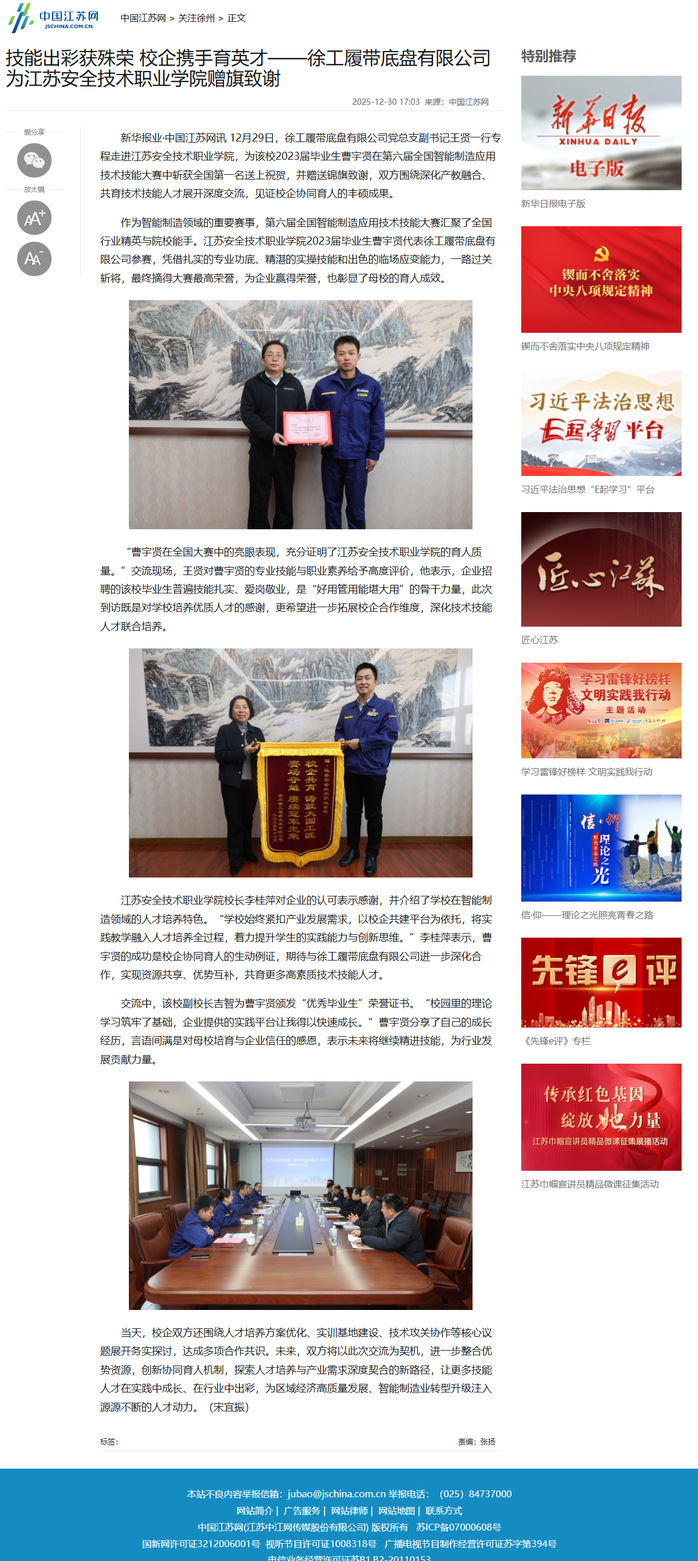Open 匠心江苏 feature
This screenshot has height=1561, width=698.
click(x=600, y=569)
